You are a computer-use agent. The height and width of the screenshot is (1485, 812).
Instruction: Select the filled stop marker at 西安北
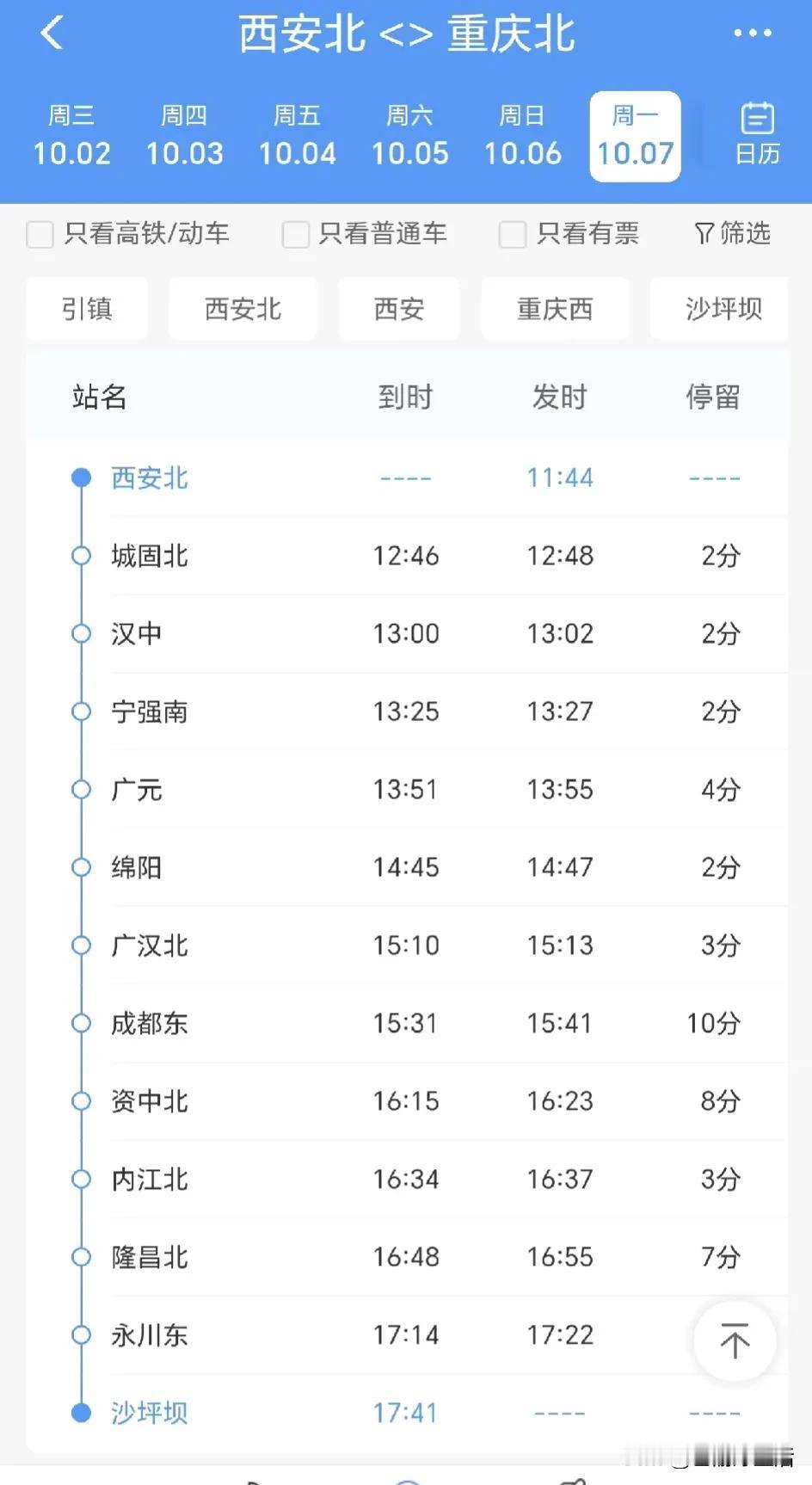coord(82,478)
